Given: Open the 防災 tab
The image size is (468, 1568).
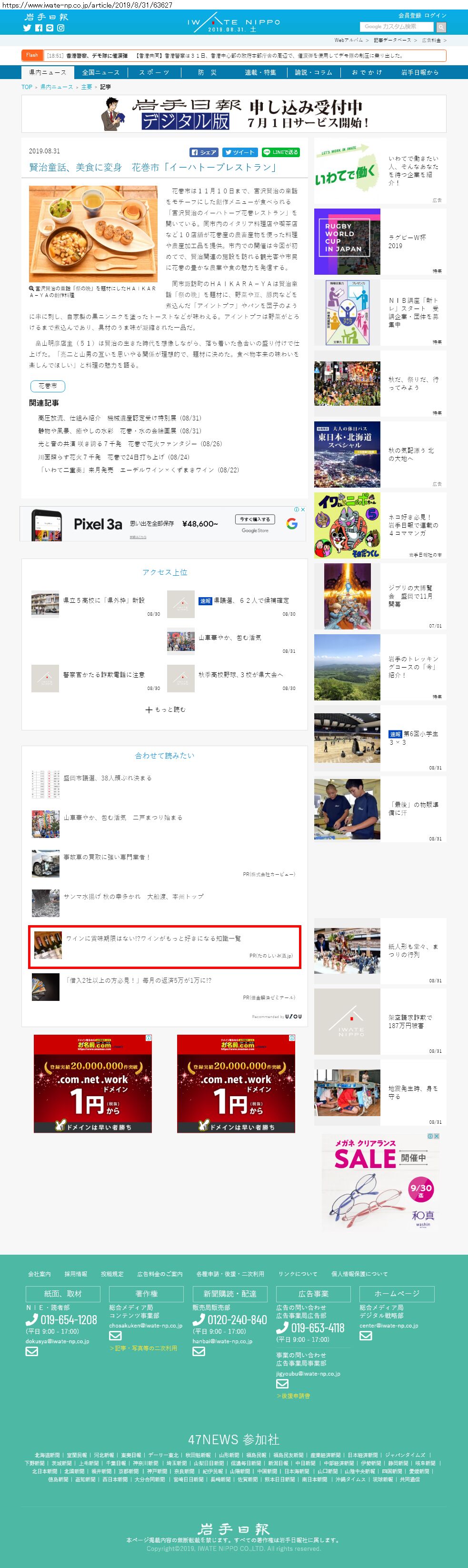Looking at the screenshot, I should click(x=207, y=72).
